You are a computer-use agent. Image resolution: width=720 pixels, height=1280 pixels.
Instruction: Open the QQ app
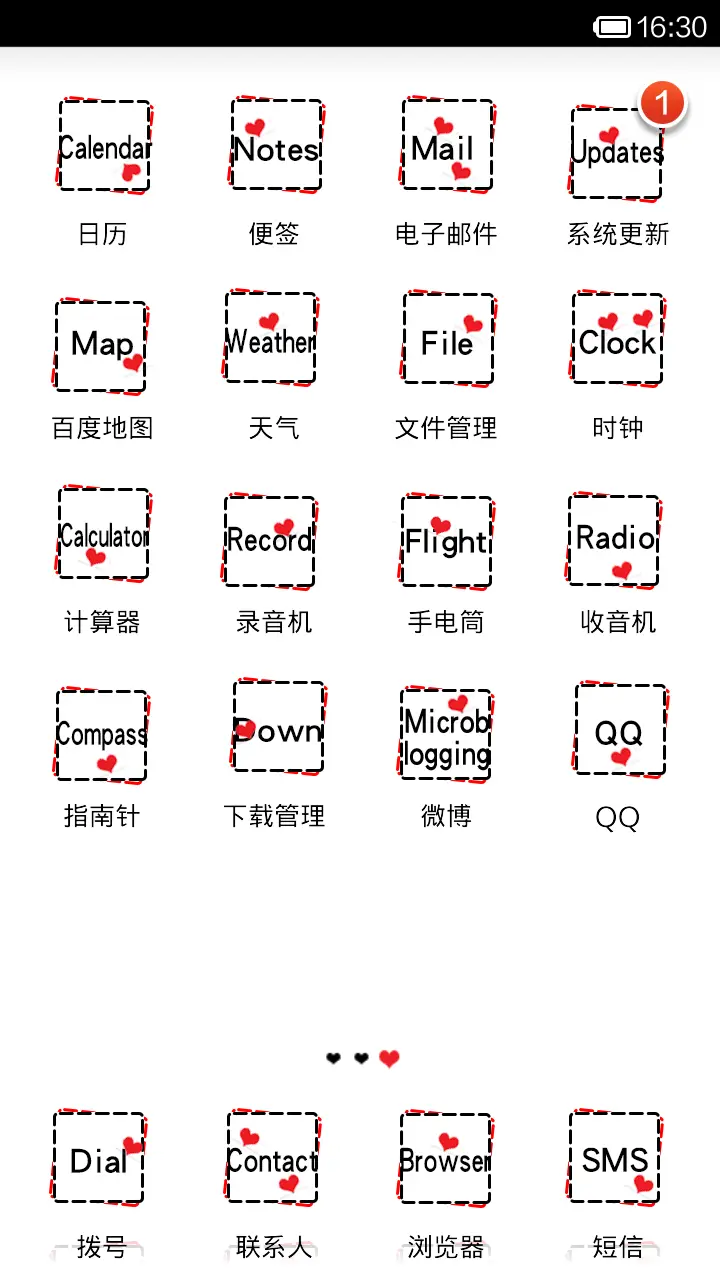pos(620,730)
